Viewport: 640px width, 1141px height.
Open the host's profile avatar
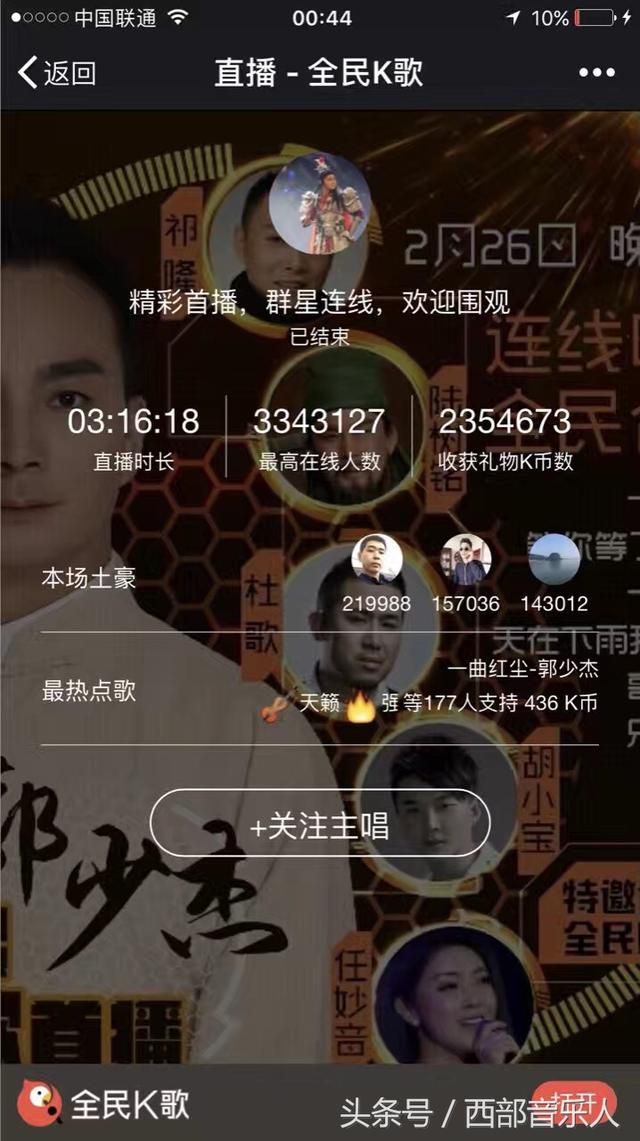(x=320, y=203)
